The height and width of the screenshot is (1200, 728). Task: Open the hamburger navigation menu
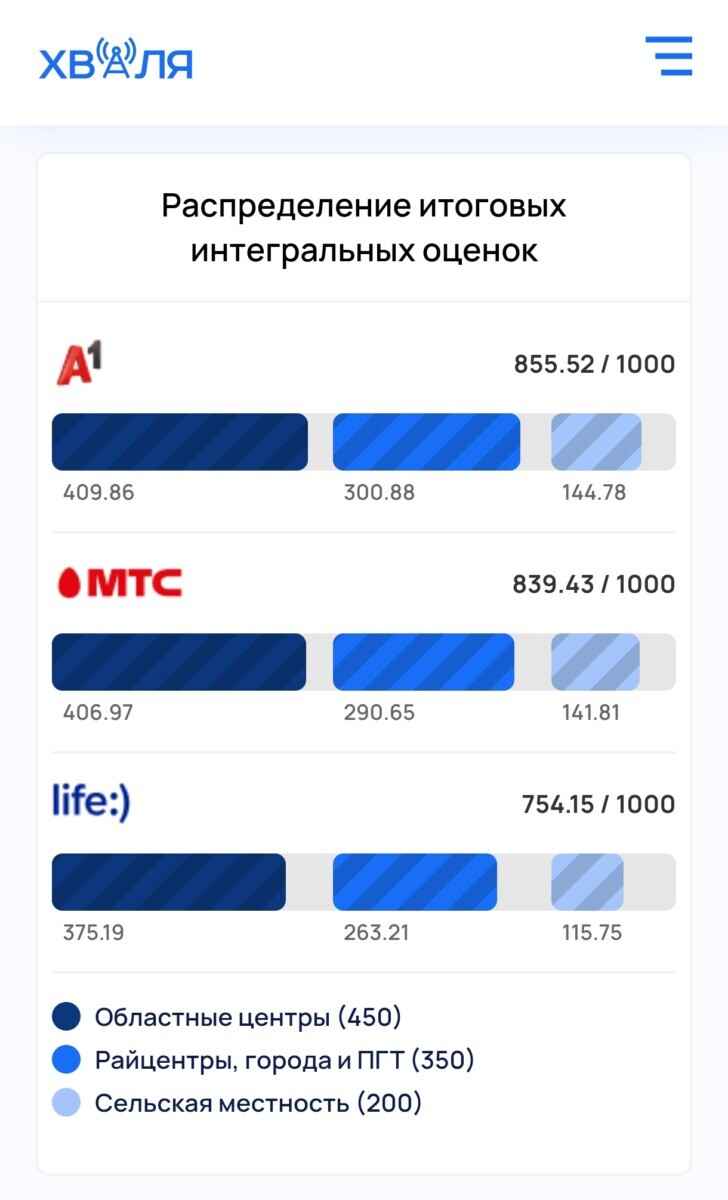(668, 56)
